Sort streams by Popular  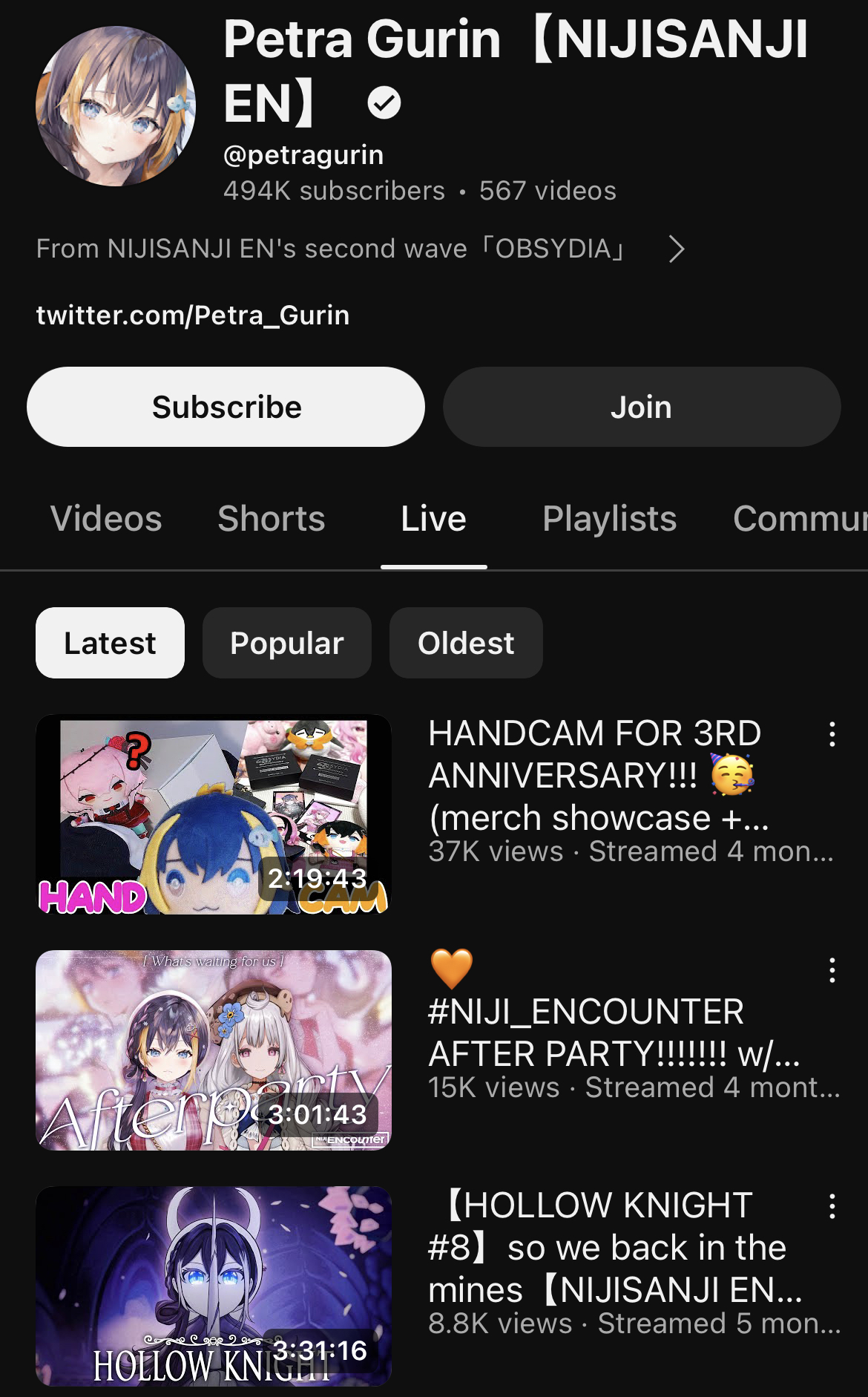pos(287,643)
